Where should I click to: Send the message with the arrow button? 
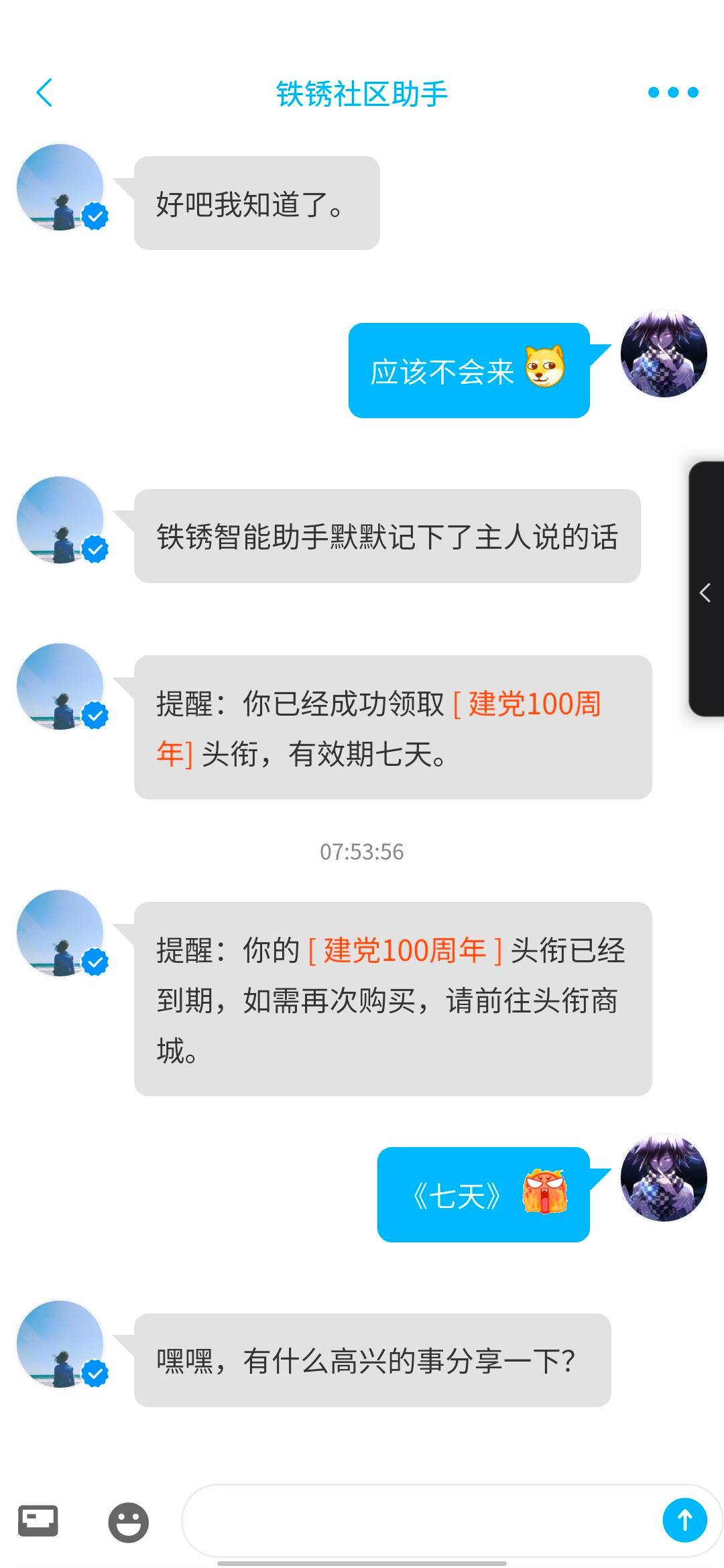(x=684, y=1520)
